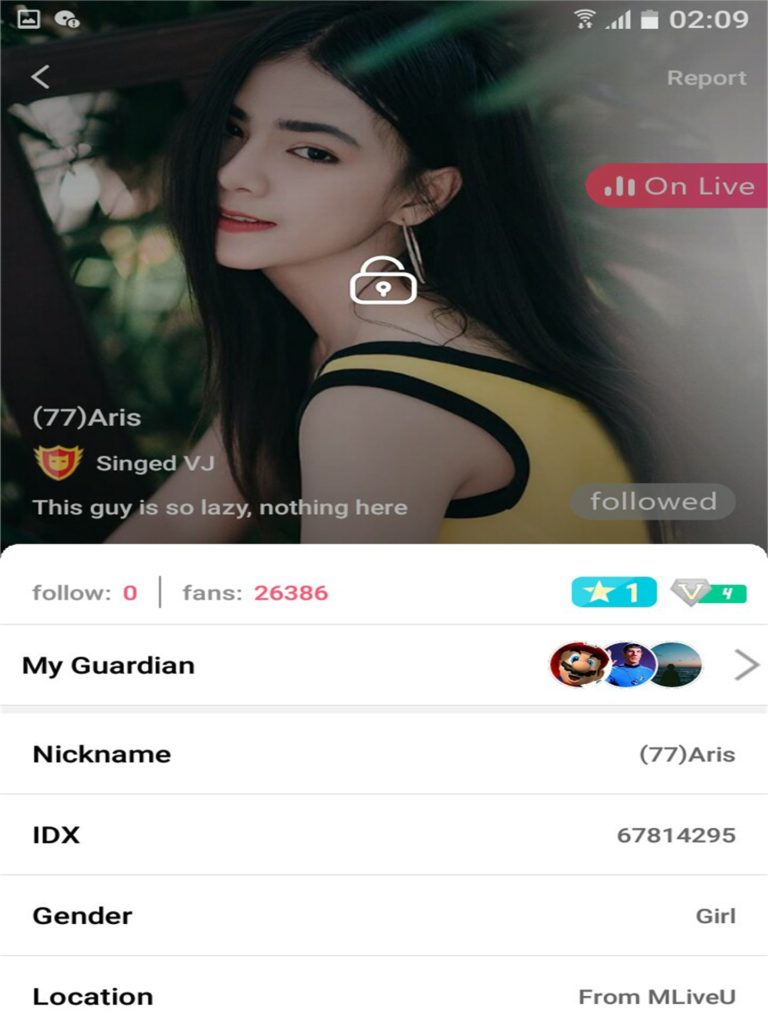
Task: Report this profile
Action: [706, 78]
